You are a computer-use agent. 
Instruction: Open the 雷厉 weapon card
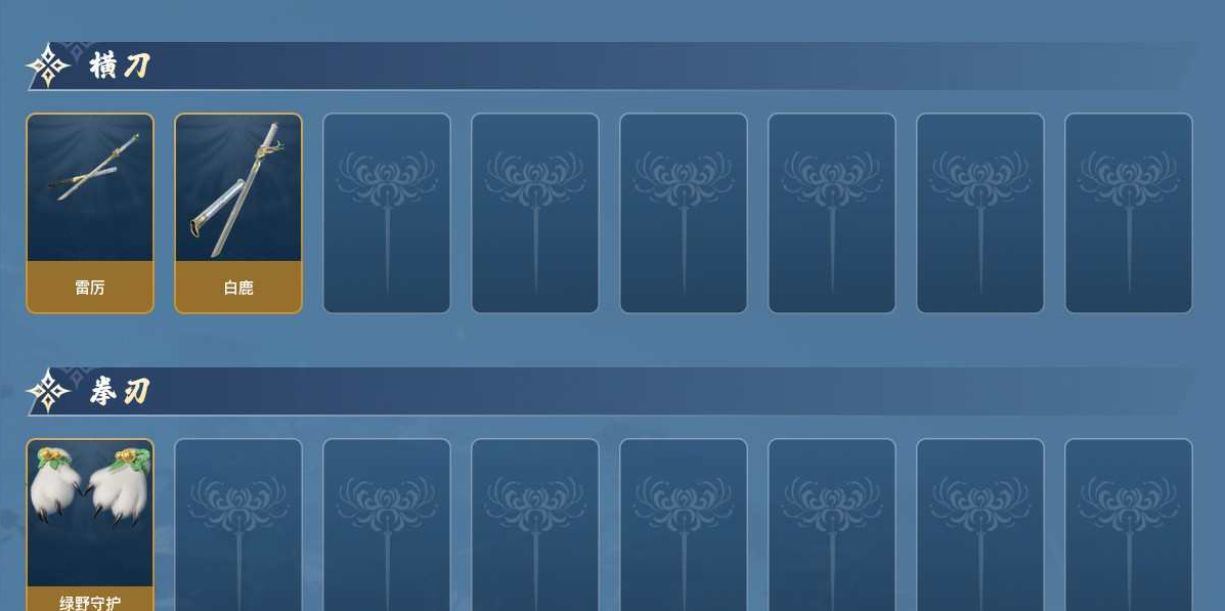(x=90, y=212)
